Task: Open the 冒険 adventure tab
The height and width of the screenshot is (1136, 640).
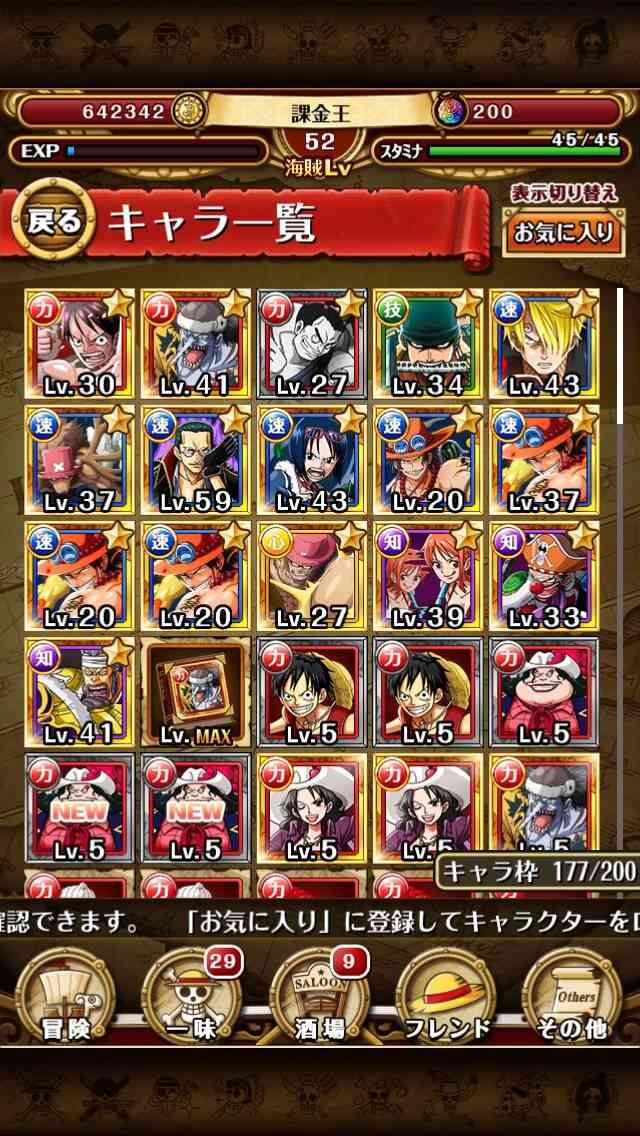Action: pos(65,998)
